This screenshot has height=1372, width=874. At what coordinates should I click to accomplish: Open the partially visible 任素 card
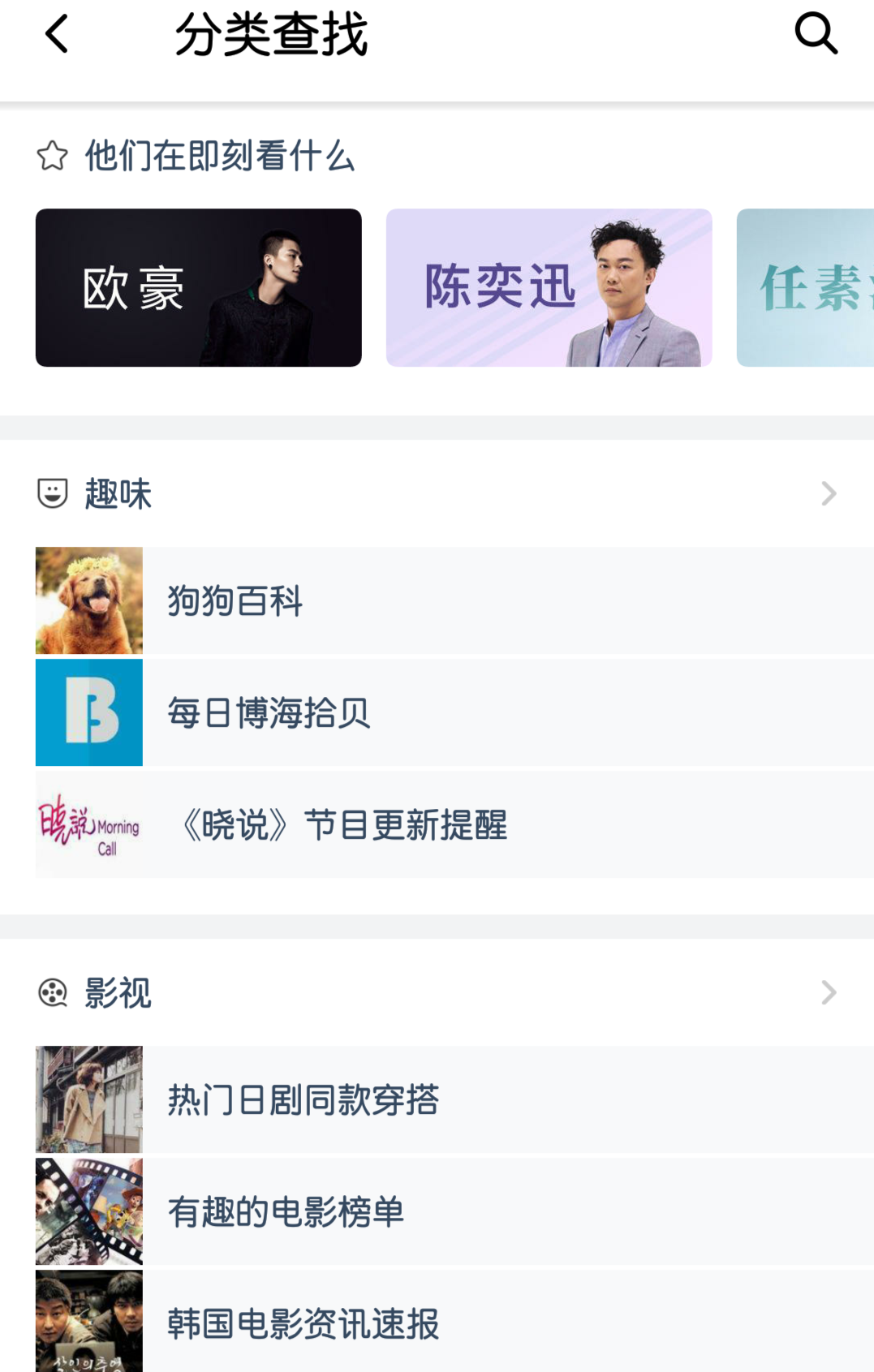(x=805, y=288)
